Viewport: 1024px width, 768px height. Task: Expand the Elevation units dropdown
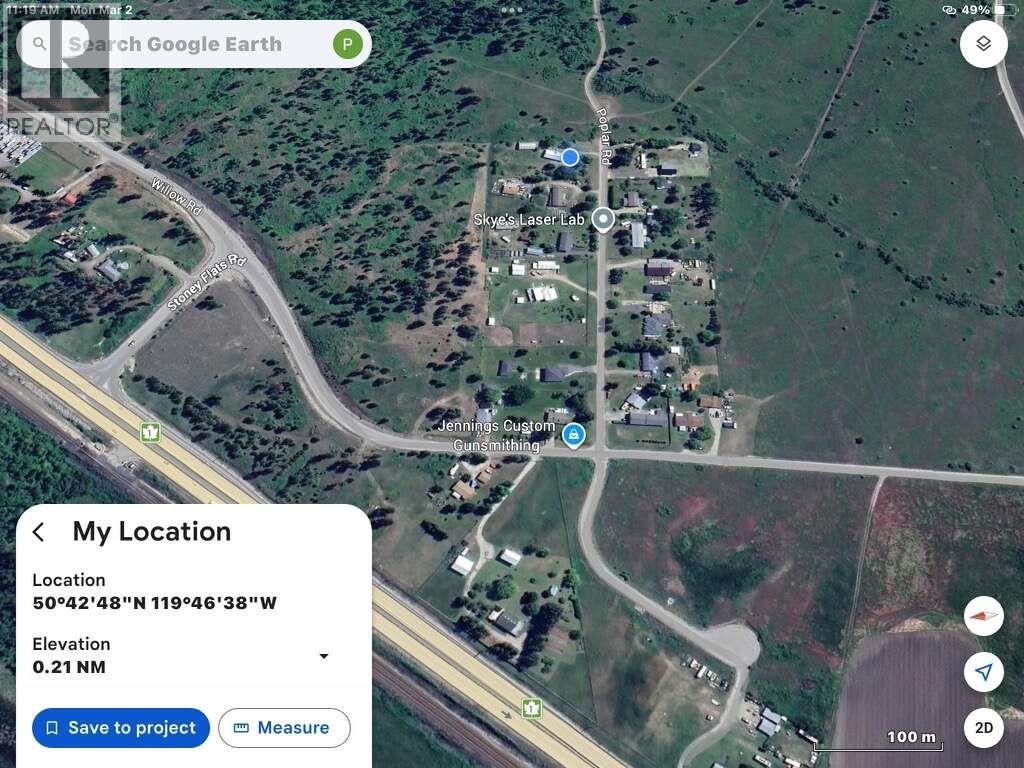click(323, 656)
